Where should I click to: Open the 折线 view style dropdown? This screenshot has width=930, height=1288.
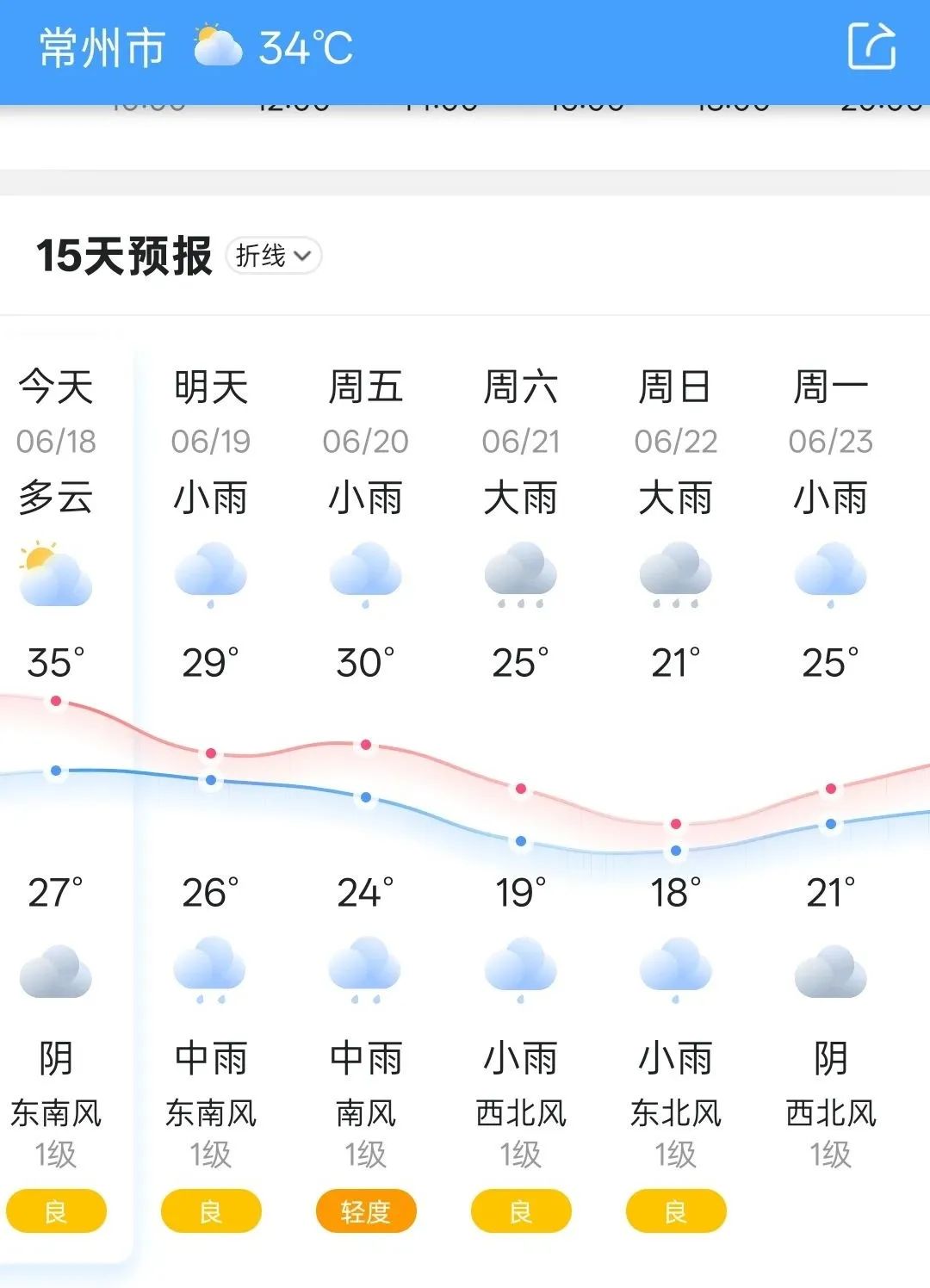[x=273, y=256]
